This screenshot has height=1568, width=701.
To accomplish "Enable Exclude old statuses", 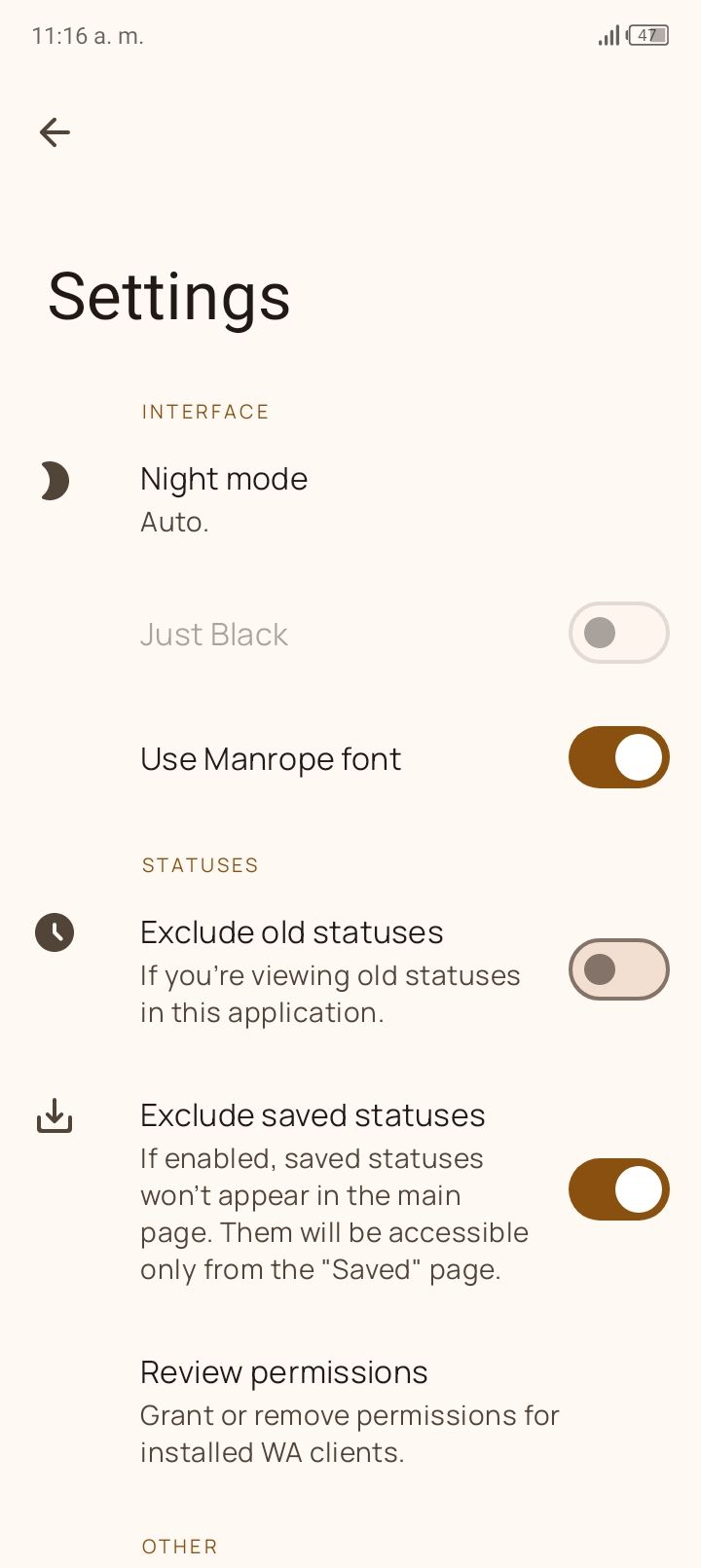I will (x=618, y=969).
